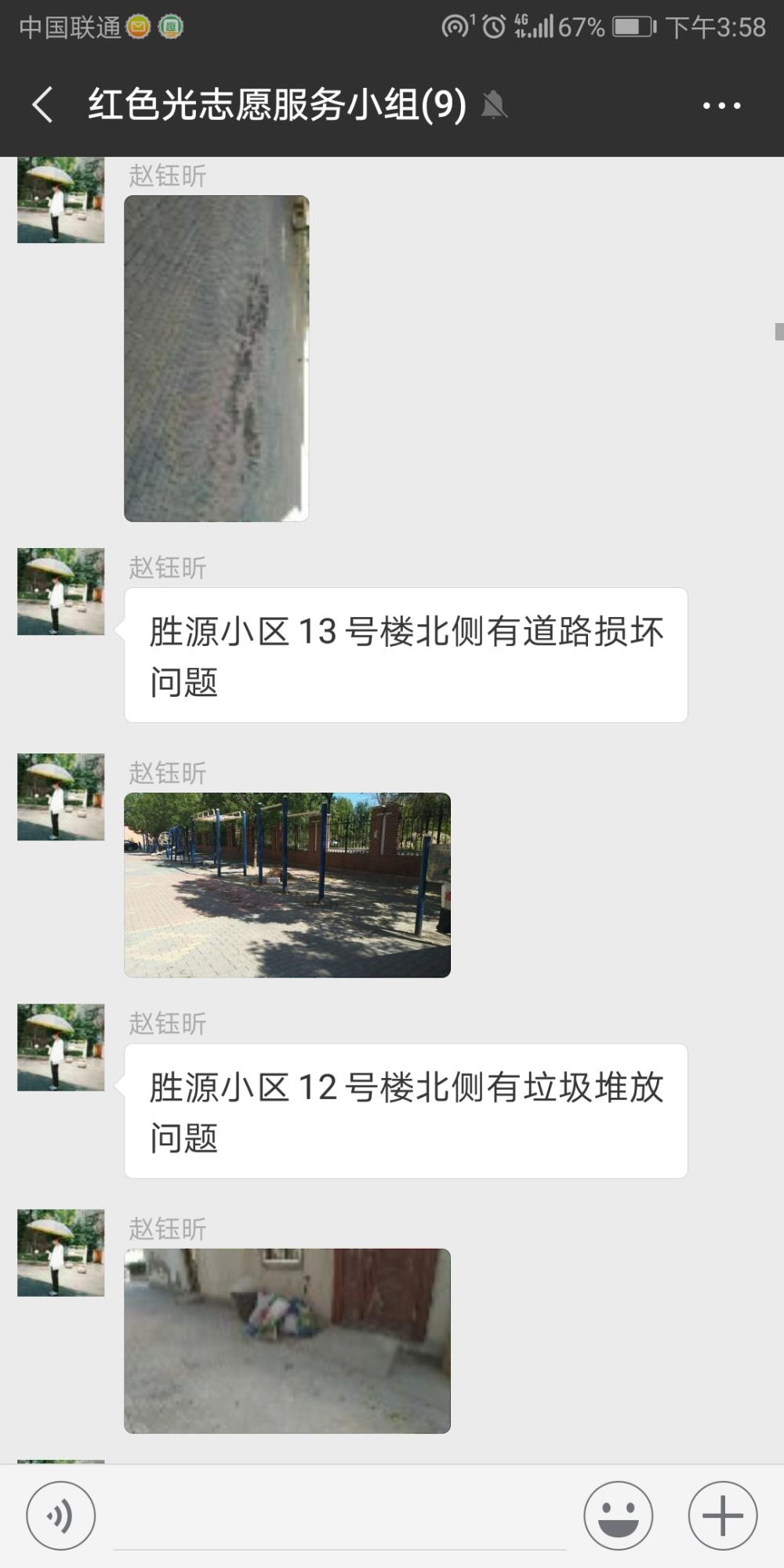Image resolution: width=784 pixels, height=1568 pixels.
Task: View the garbage pile photo
Action: (287, 1341)
